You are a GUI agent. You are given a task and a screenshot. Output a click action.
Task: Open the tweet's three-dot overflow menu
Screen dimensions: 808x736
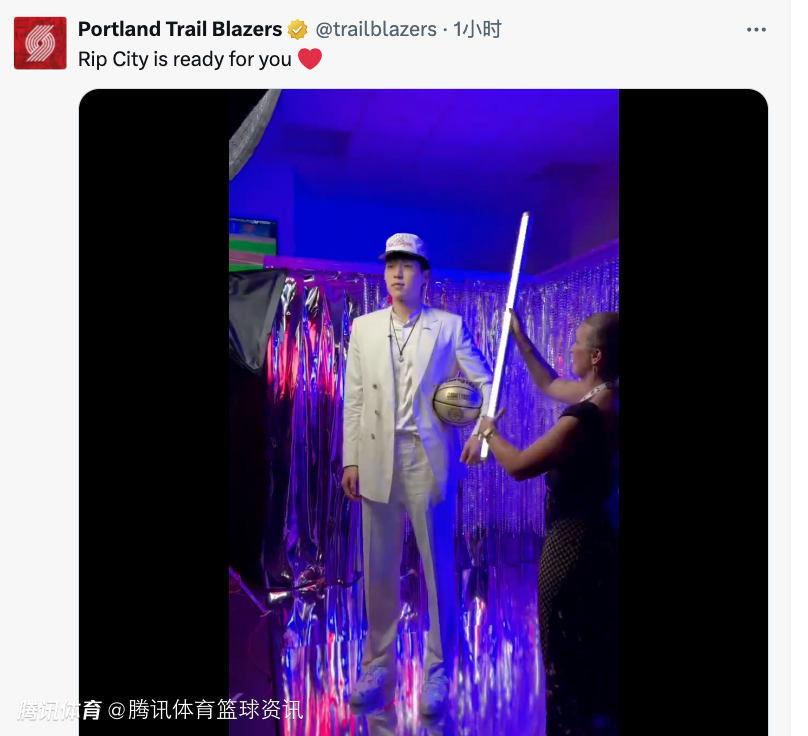pyautogui.click(x=756, y=30)
